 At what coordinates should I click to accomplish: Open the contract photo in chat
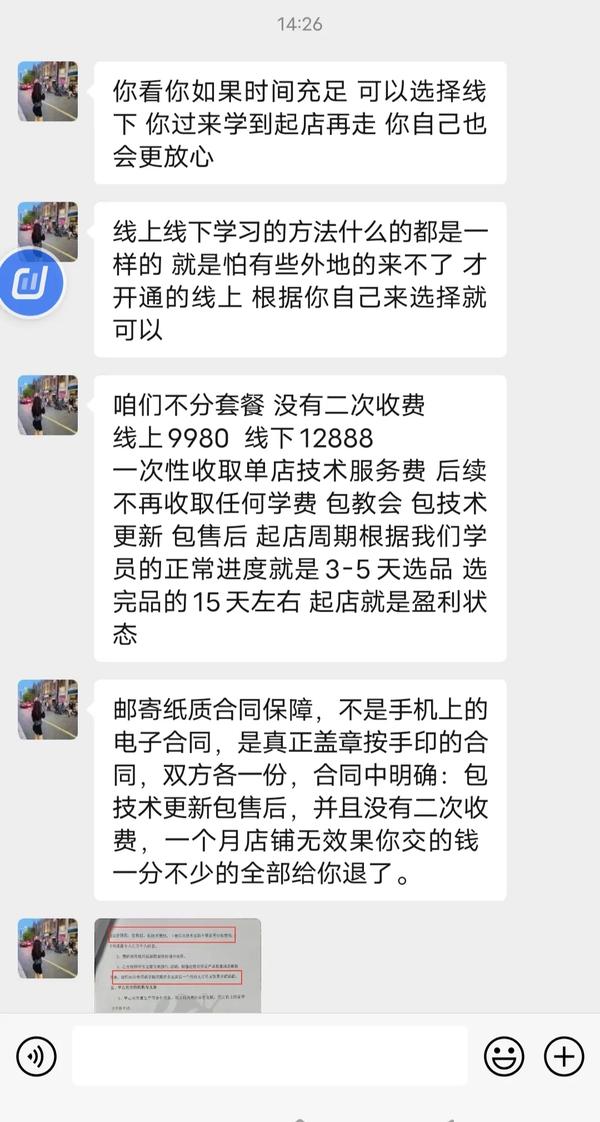pyautogui.click(x=177, y=965)
